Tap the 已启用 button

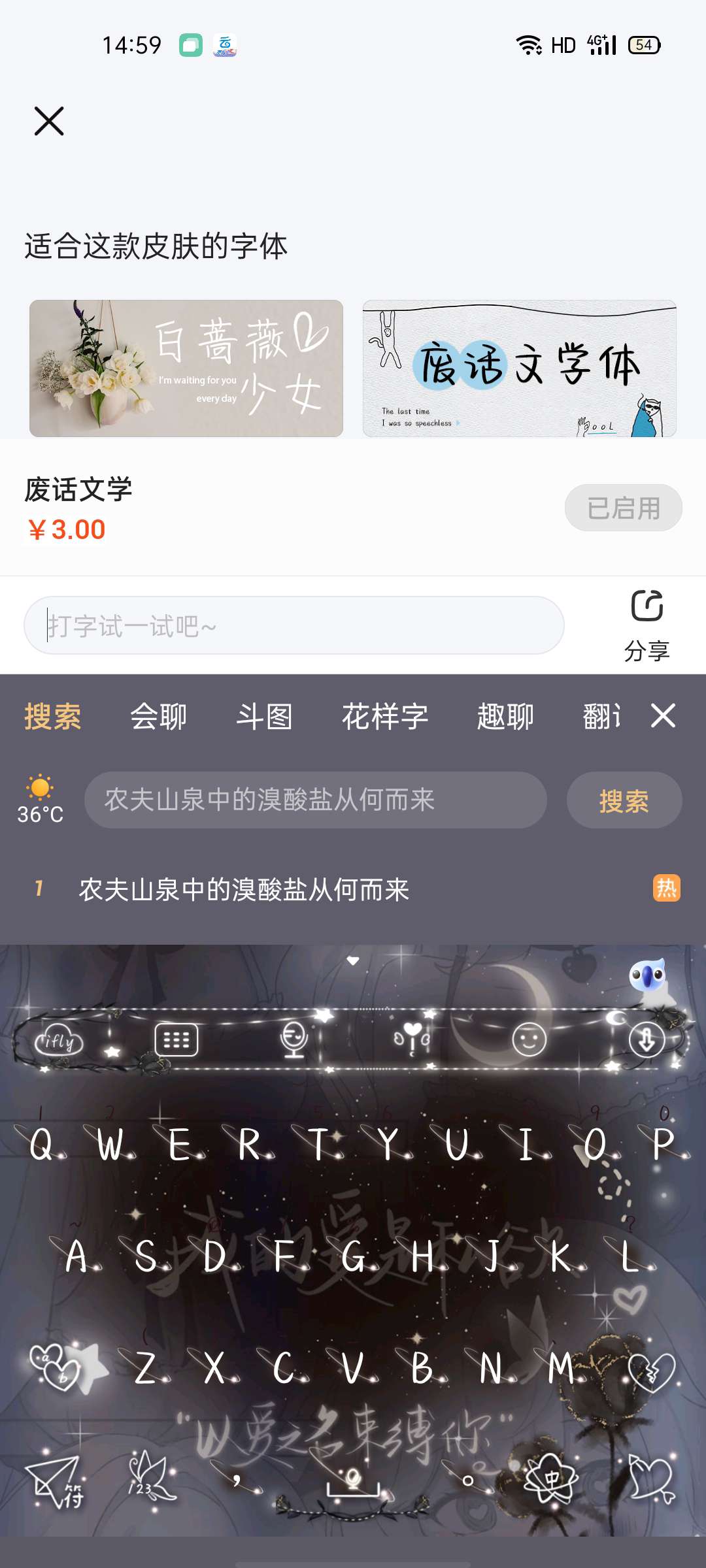click(x=623, y=508)
